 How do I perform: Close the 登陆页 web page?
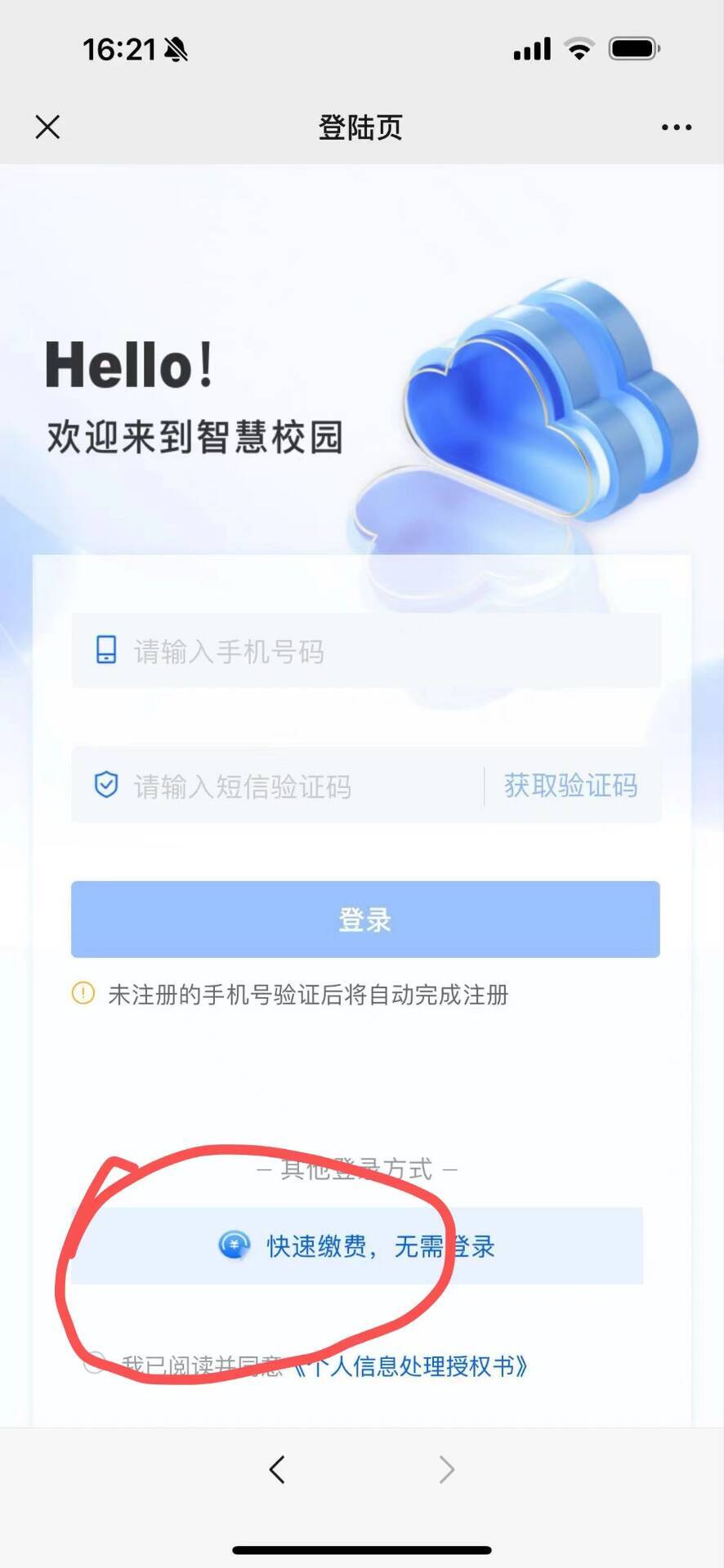47,127
